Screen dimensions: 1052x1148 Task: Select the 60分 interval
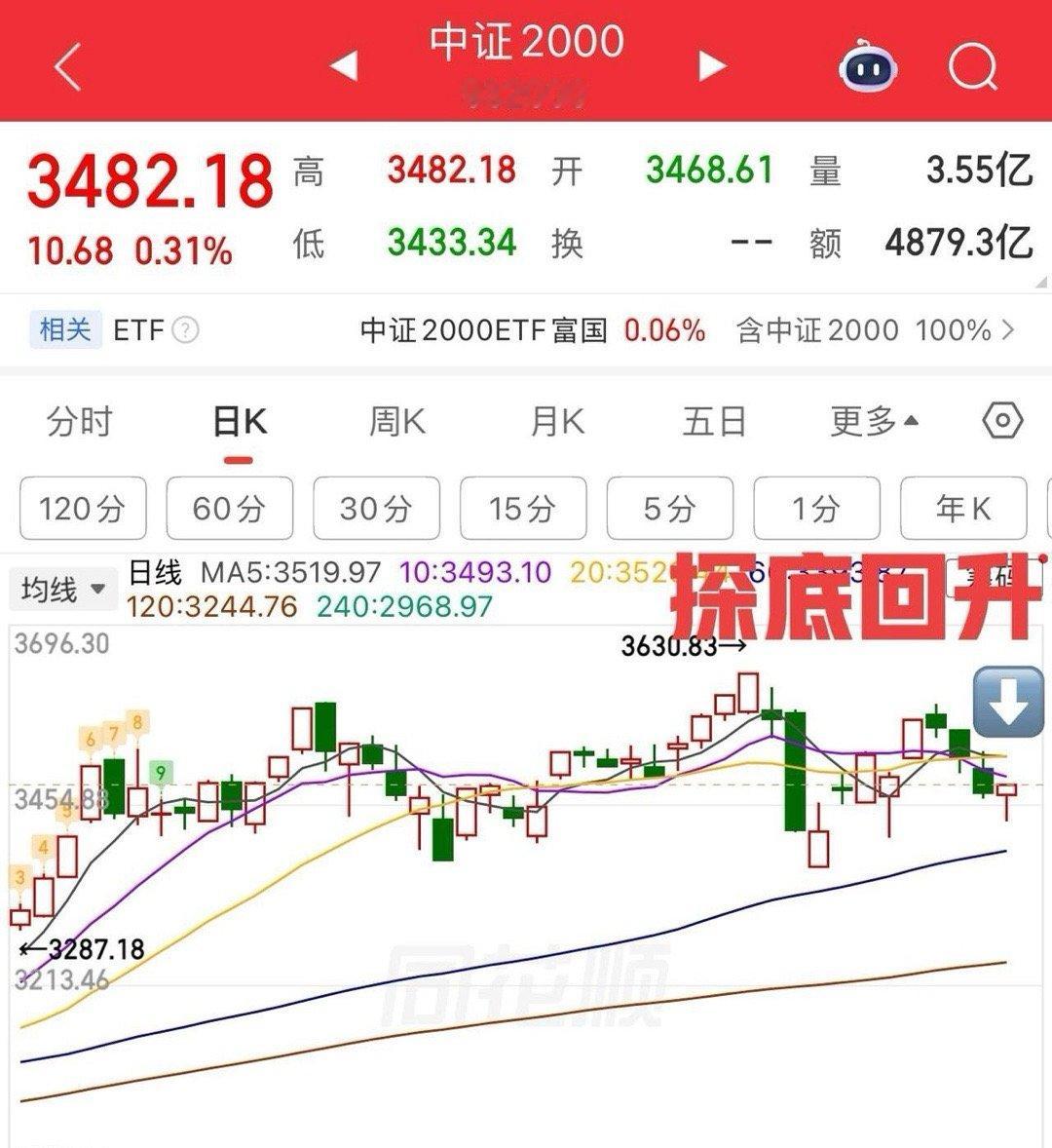[229, 508]
